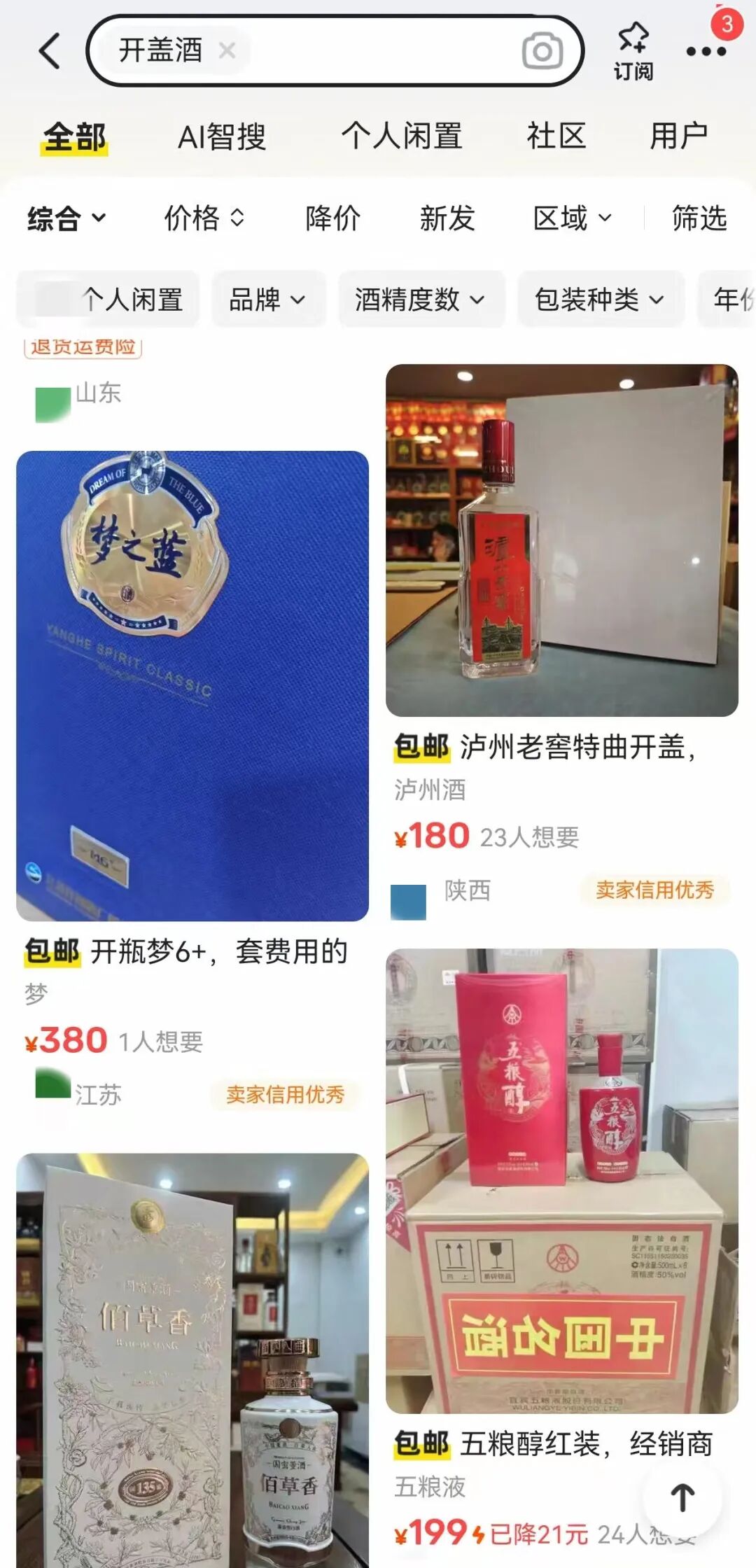Switch to the 用户 tab
This screenshot has width=756, height=1568.
pyautogui.click(x=678, y=136)
